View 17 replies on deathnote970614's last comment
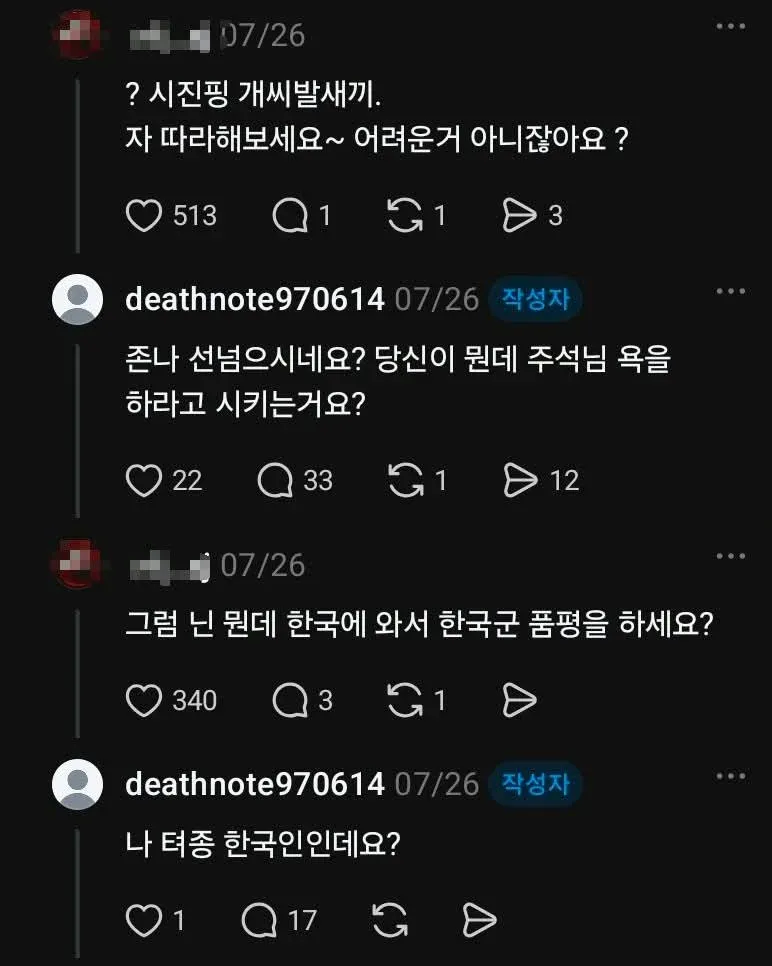772x966 pixels. 259,920
